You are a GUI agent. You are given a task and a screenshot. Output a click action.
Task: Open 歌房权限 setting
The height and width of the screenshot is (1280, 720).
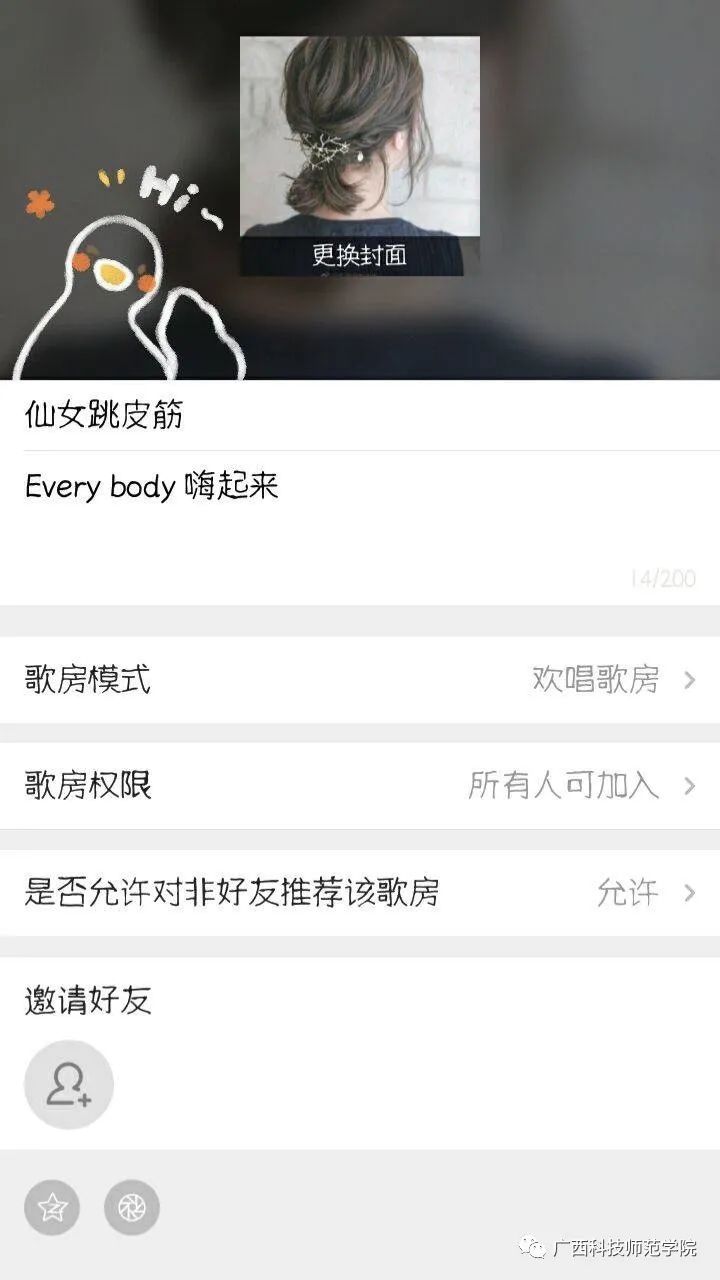[x=360, y=786]
